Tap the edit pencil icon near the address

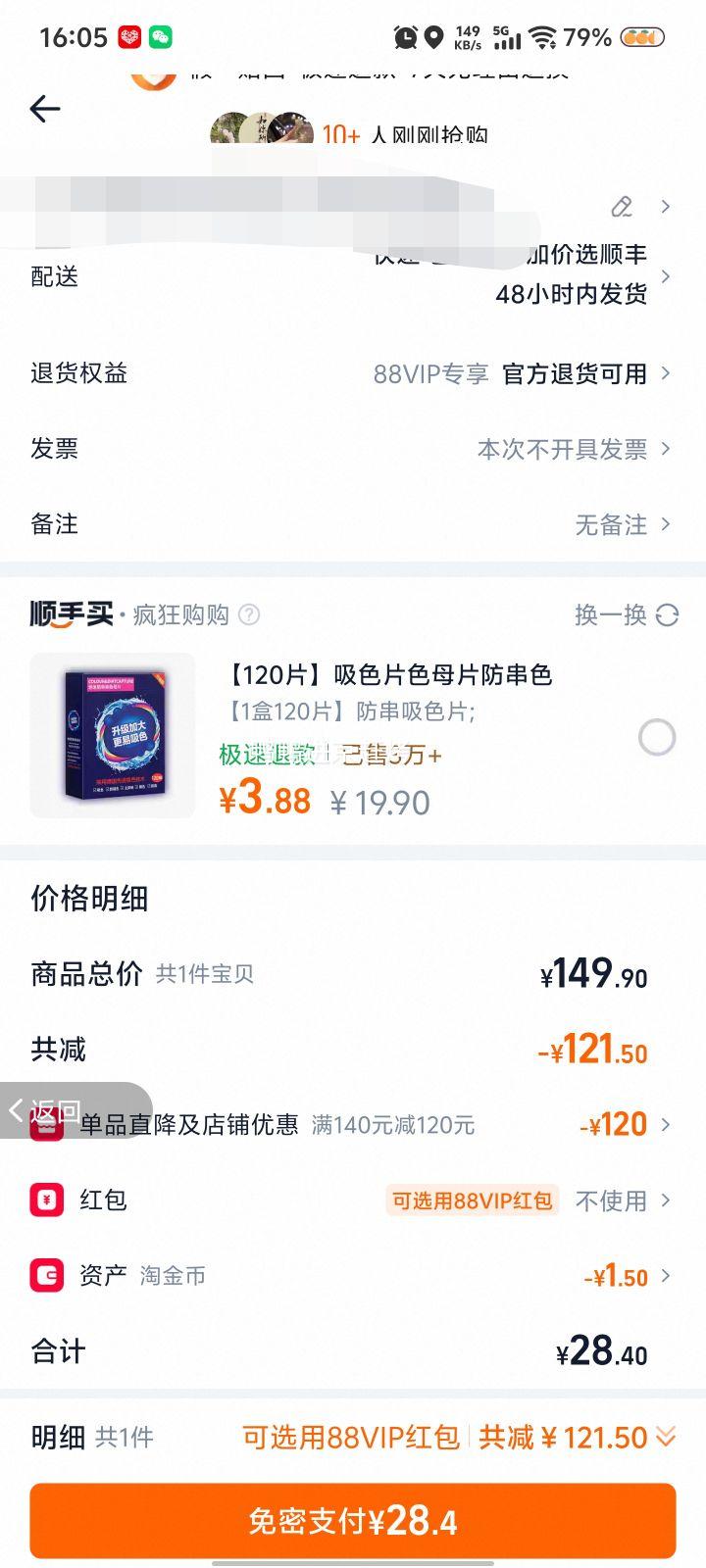(x=625, y=208)
